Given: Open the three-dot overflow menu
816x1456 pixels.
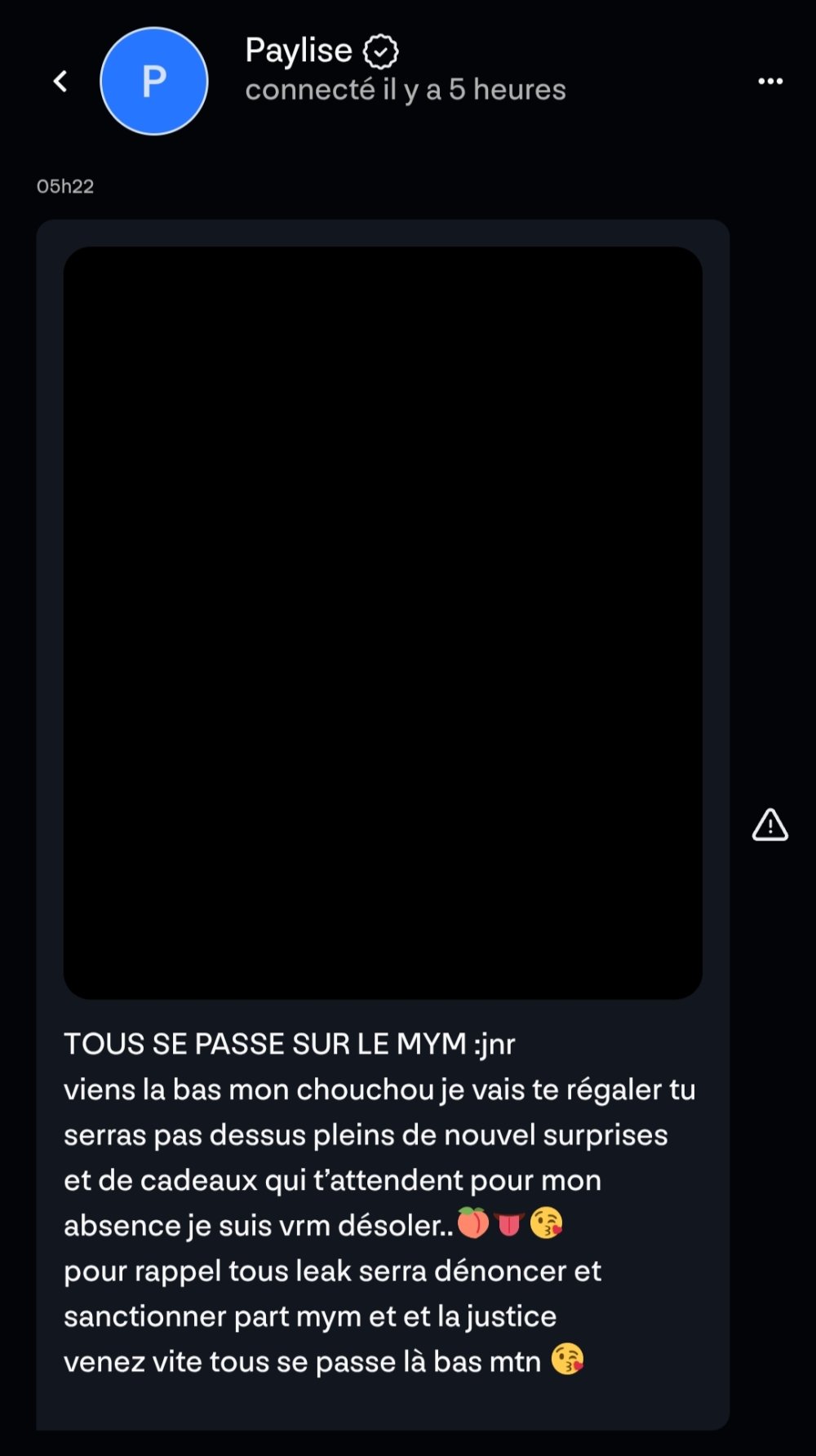Looking at the screenshot, I should coord(770,81).
